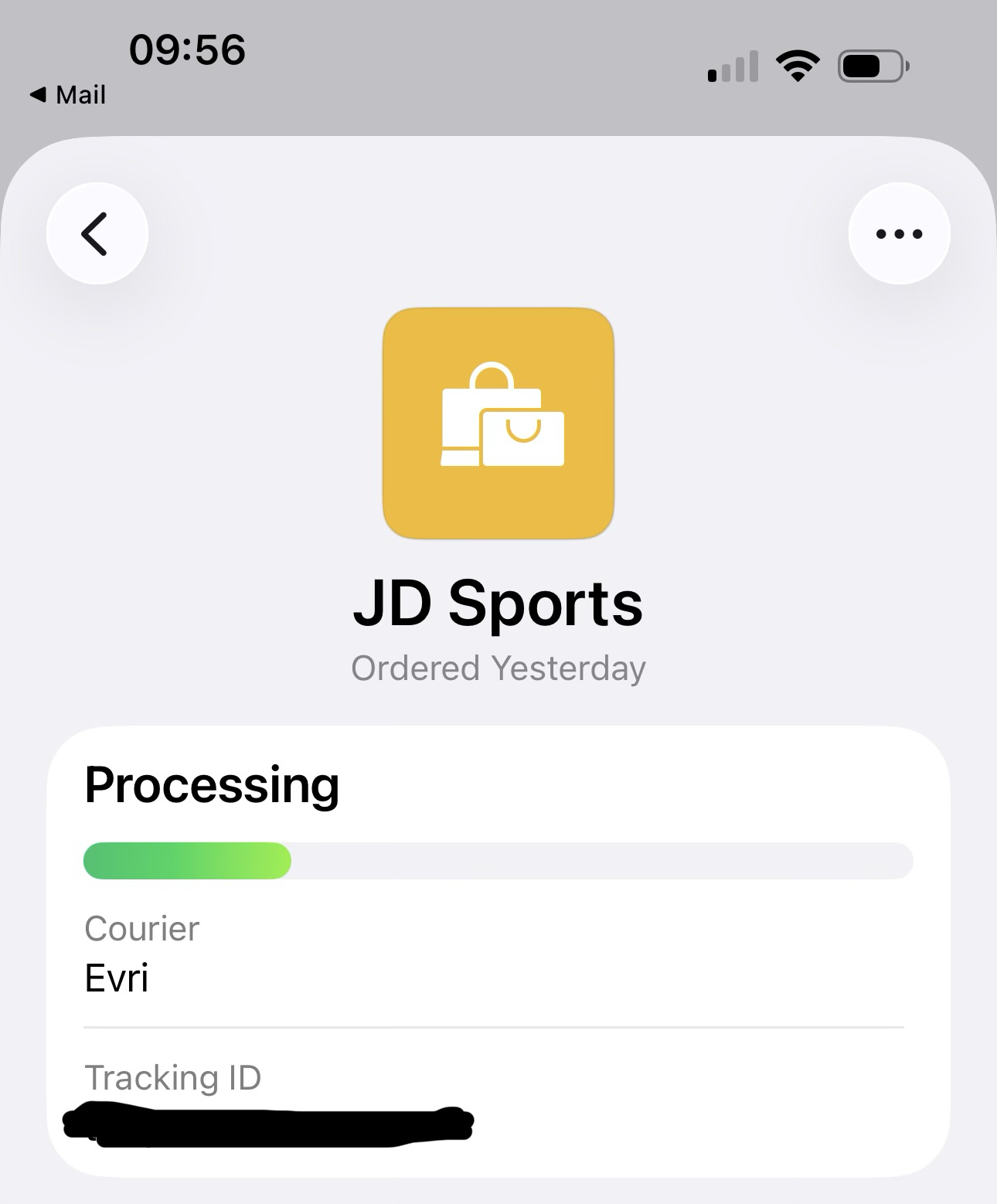The image size is (997, 1204).
Task: Return to the Mail app
Action: point(68,95)
